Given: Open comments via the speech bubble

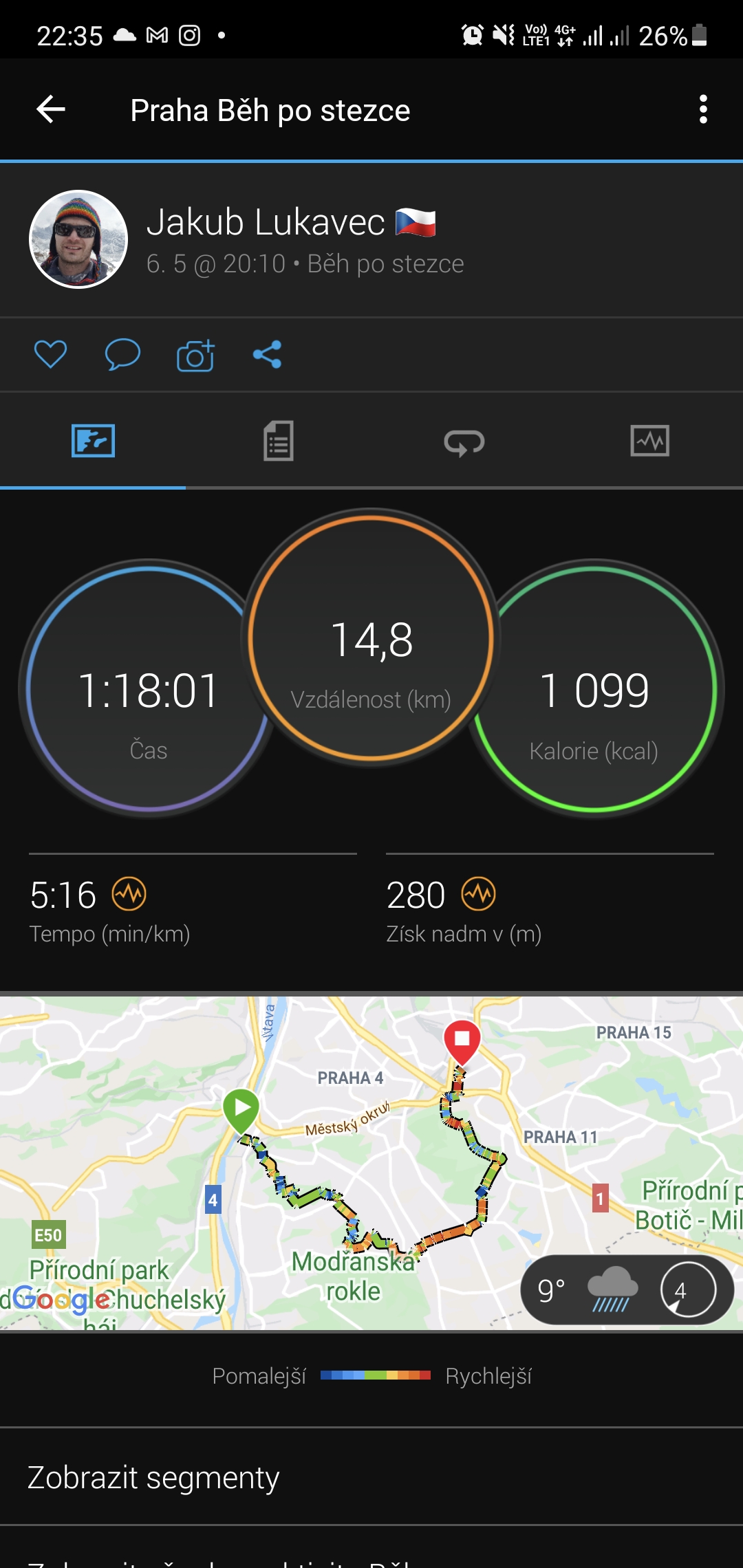Looking at the screenshot, I should tap(122, 355).
